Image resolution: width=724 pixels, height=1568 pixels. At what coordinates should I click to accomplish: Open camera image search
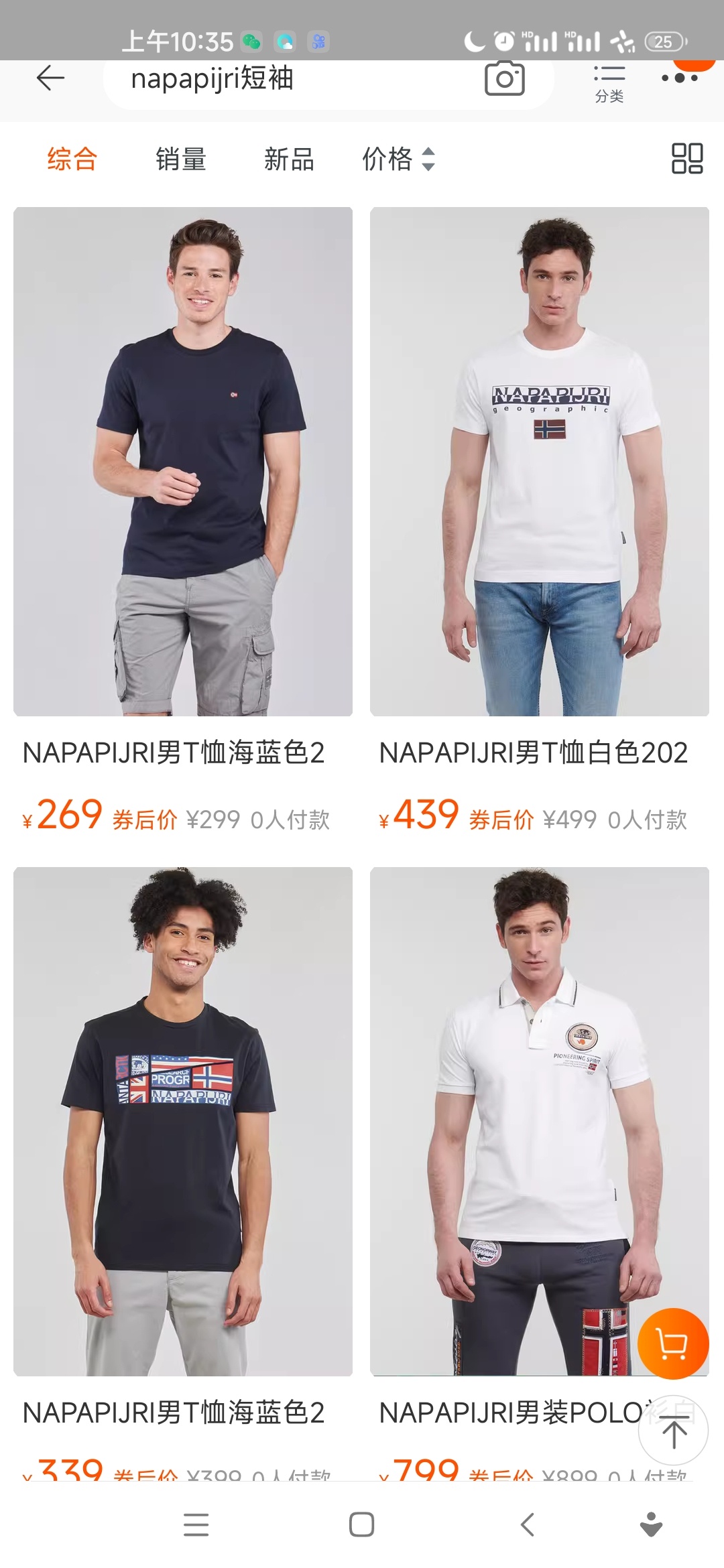point(504,79)
